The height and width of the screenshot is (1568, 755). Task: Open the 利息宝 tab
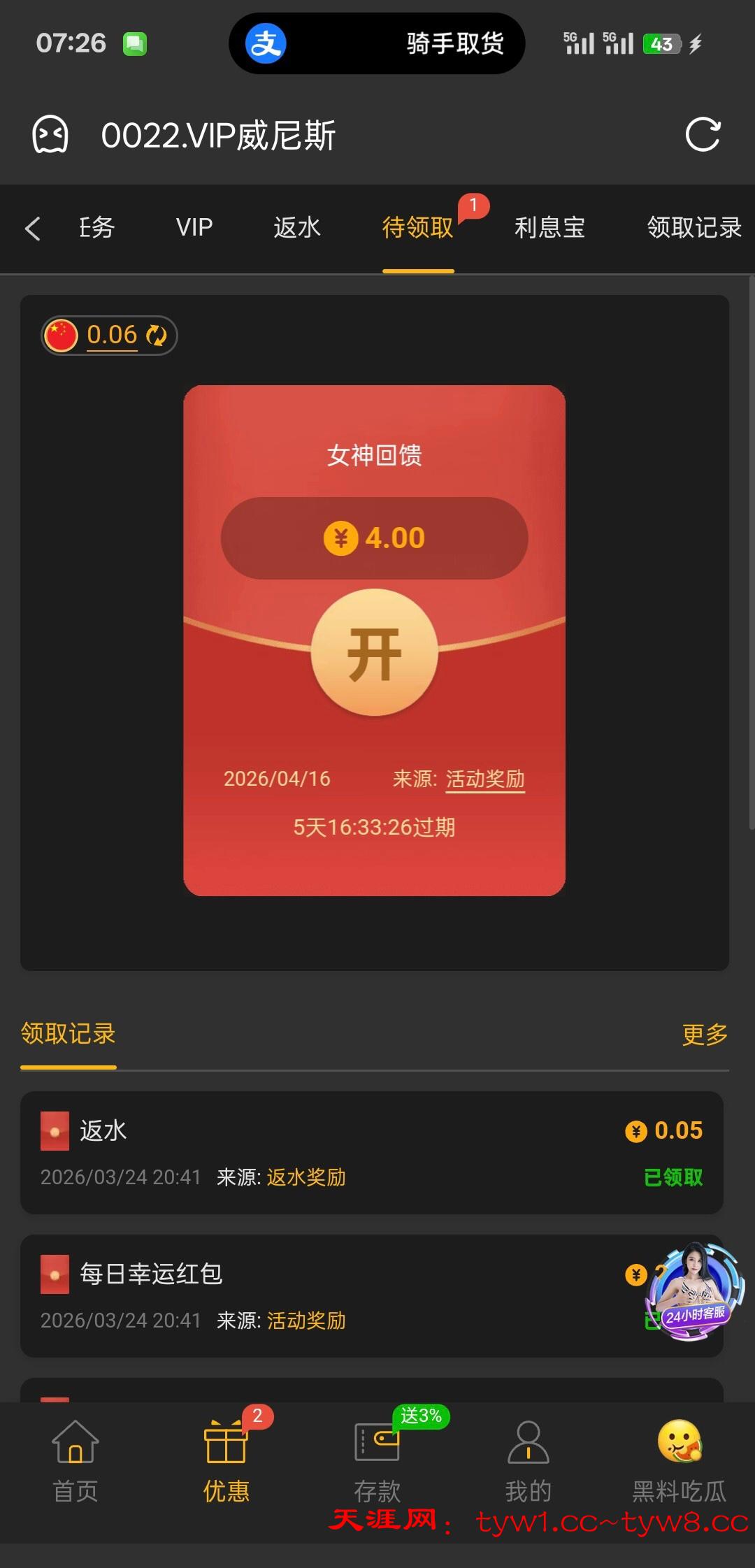tap(549, 228)
